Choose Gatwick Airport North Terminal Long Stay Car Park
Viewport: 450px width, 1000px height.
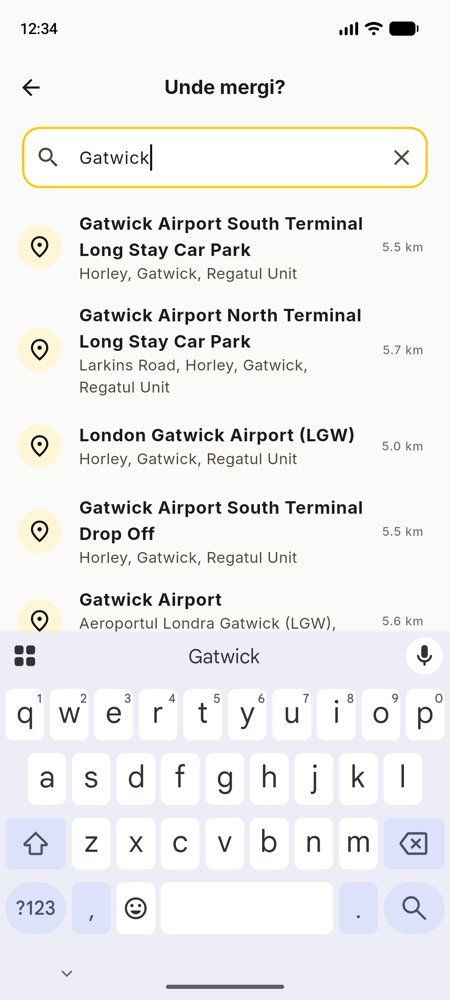(224, 350)
